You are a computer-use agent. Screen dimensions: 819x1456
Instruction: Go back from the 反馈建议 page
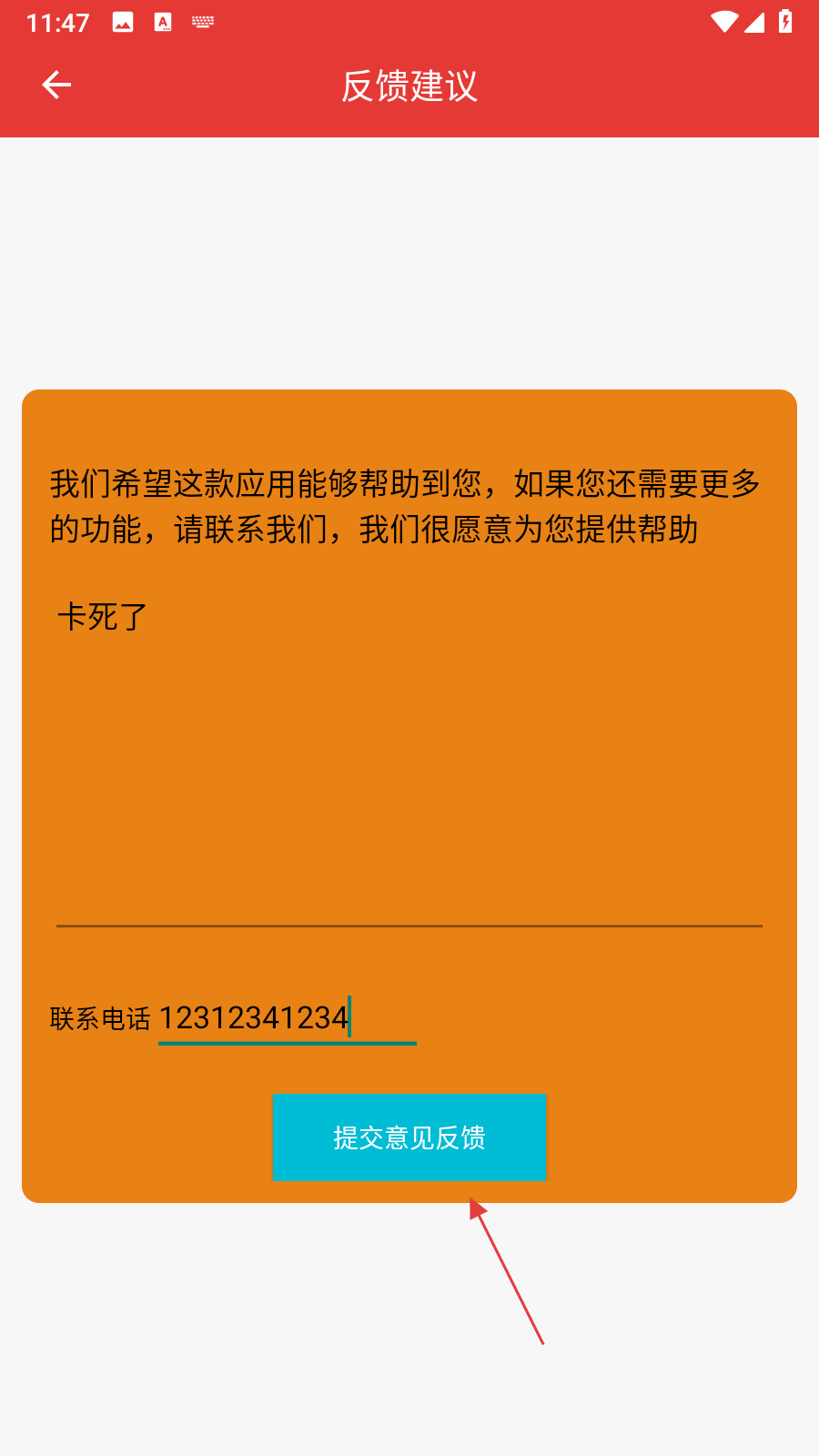click(x=56, y=86)
